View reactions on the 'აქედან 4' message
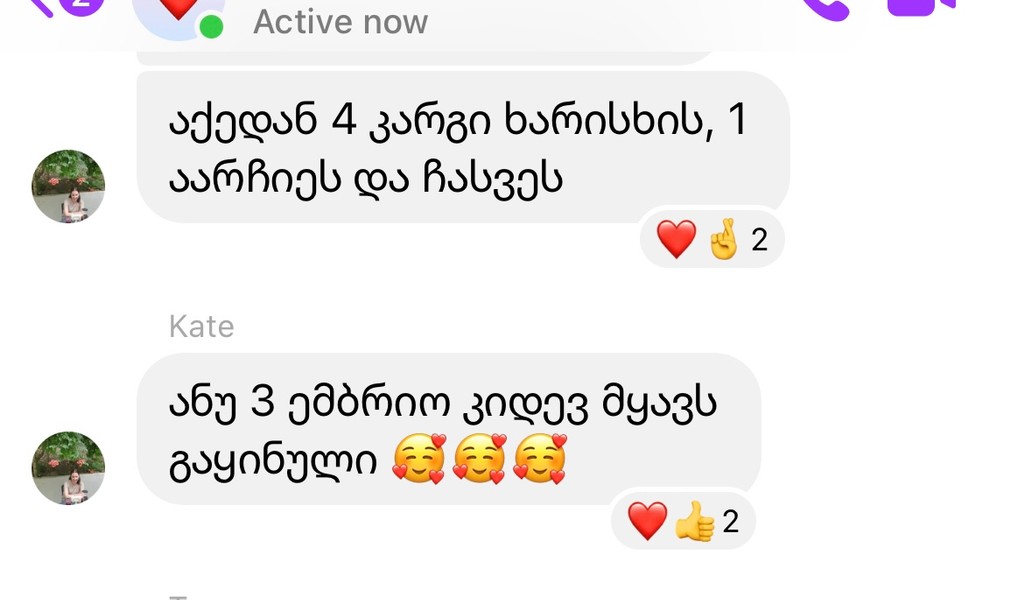Image resolution: width=1024 pixels, height=600 pixels. click(711, 240)
